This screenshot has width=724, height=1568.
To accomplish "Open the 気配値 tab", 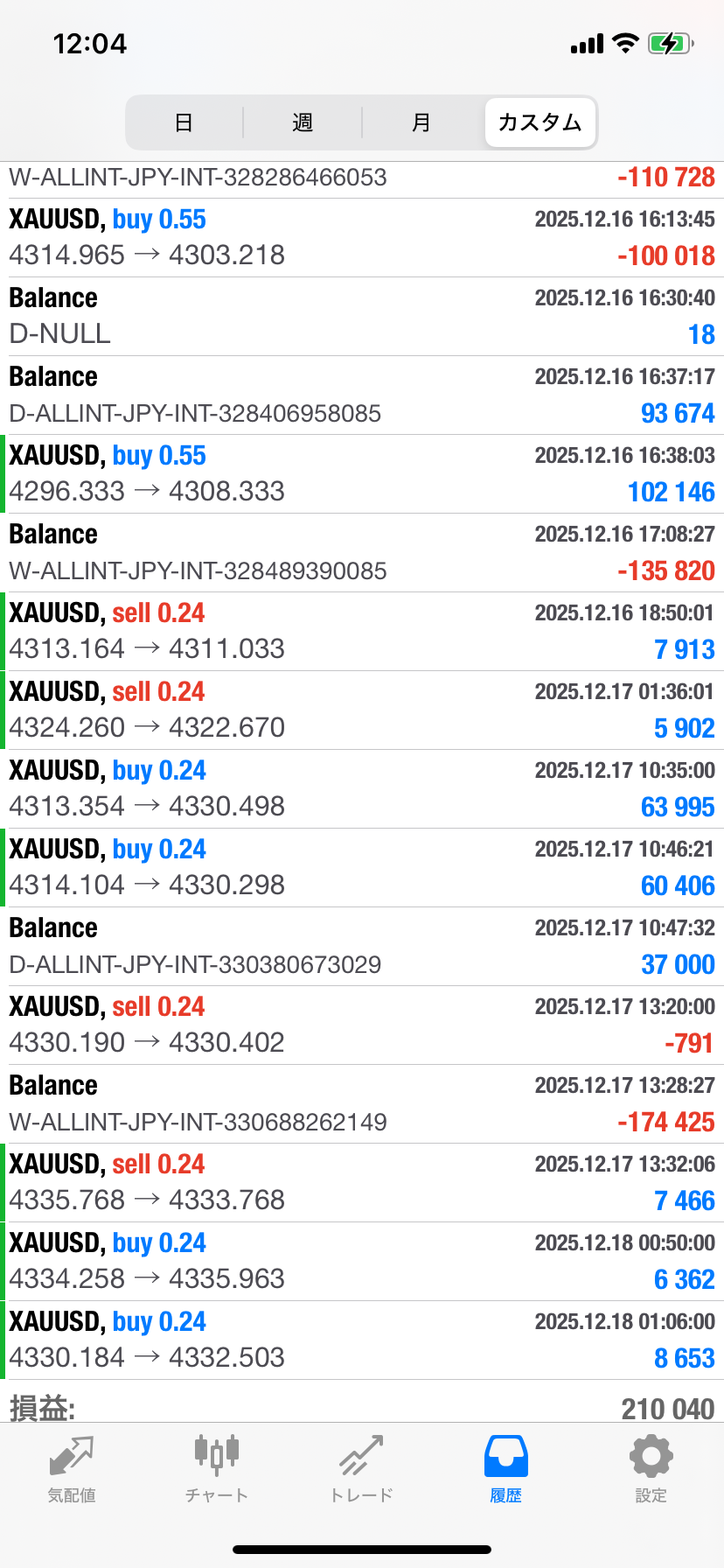I will pos(72,1470).
